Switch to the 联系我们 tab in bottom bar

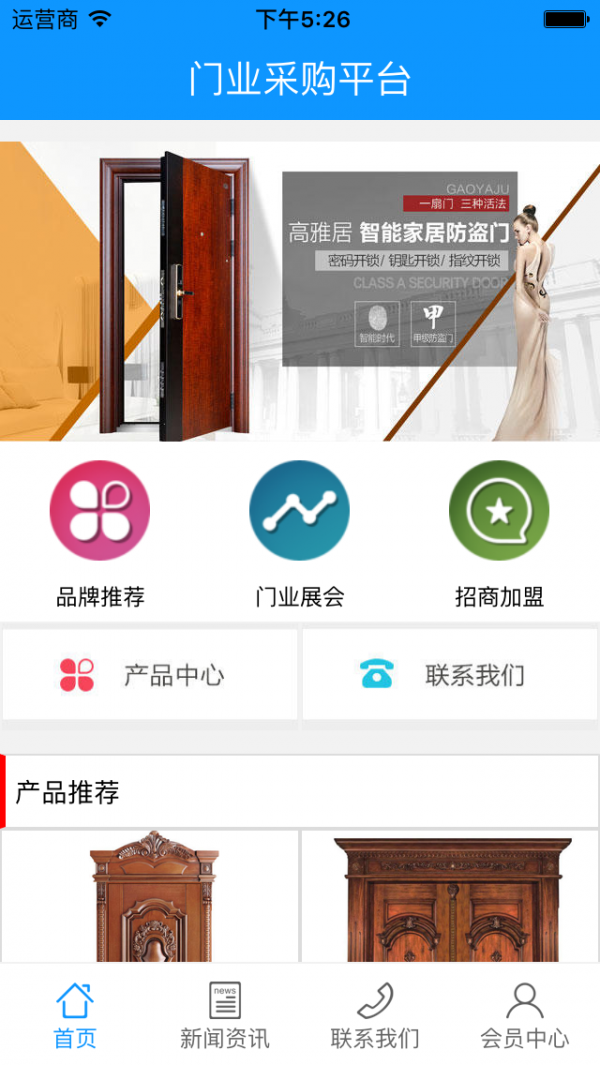[375, 1014]
